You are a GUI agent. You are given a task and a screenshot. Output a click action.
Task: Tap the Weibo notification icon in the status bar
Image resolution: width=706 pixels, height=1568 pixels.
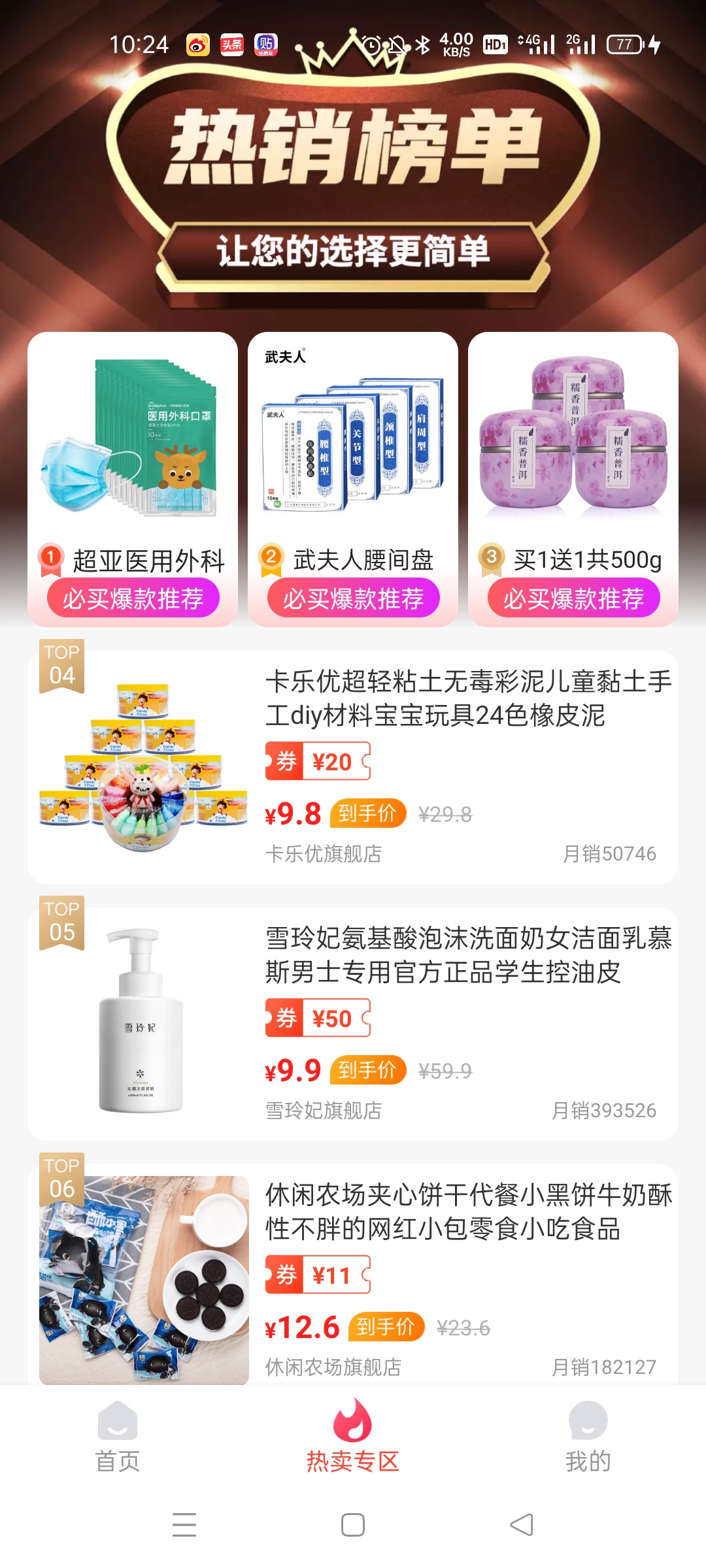[x=200, y=44]
